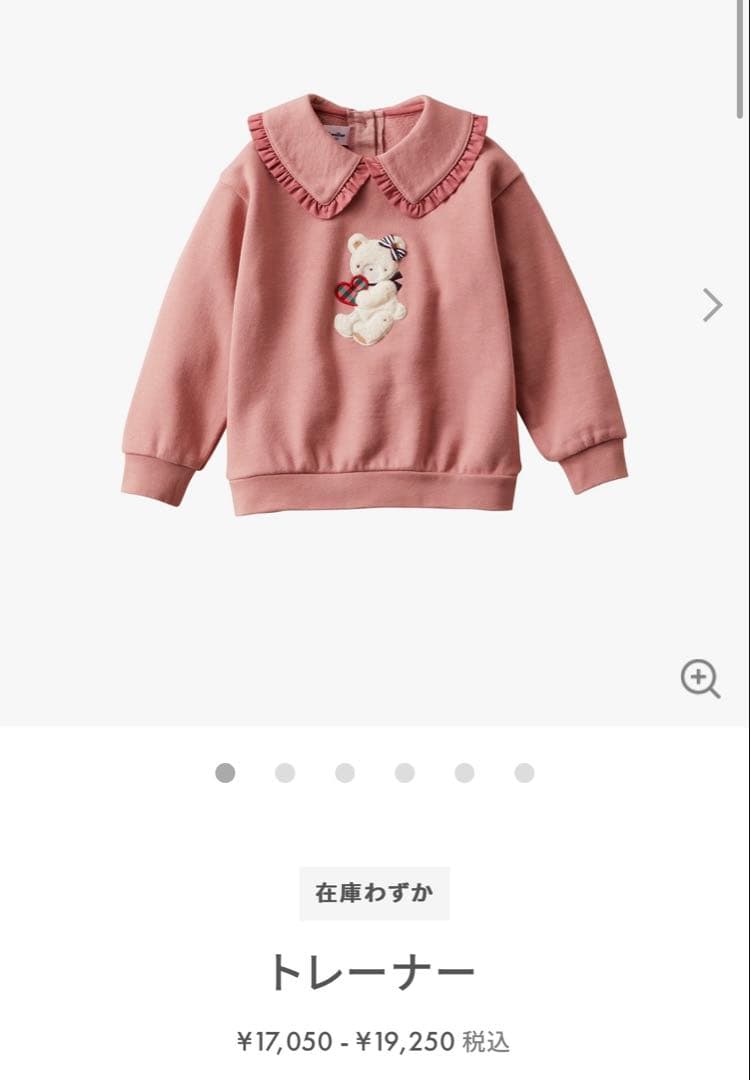Show the next product image arrow
The width and height of the screenshot is (750, 1080).
(712, 305)
